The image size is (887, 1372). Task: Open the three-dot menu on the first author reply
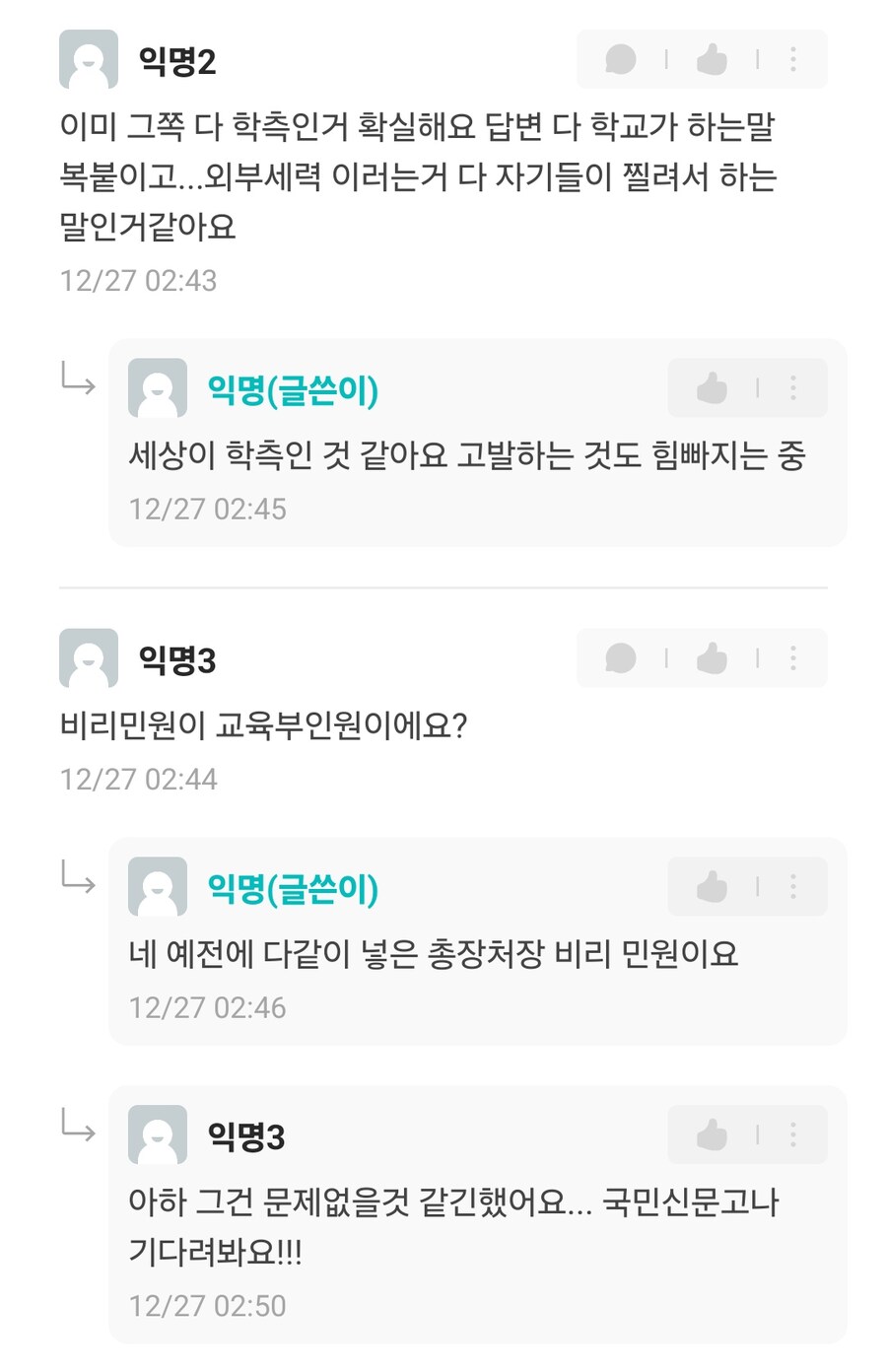[793, 387]
